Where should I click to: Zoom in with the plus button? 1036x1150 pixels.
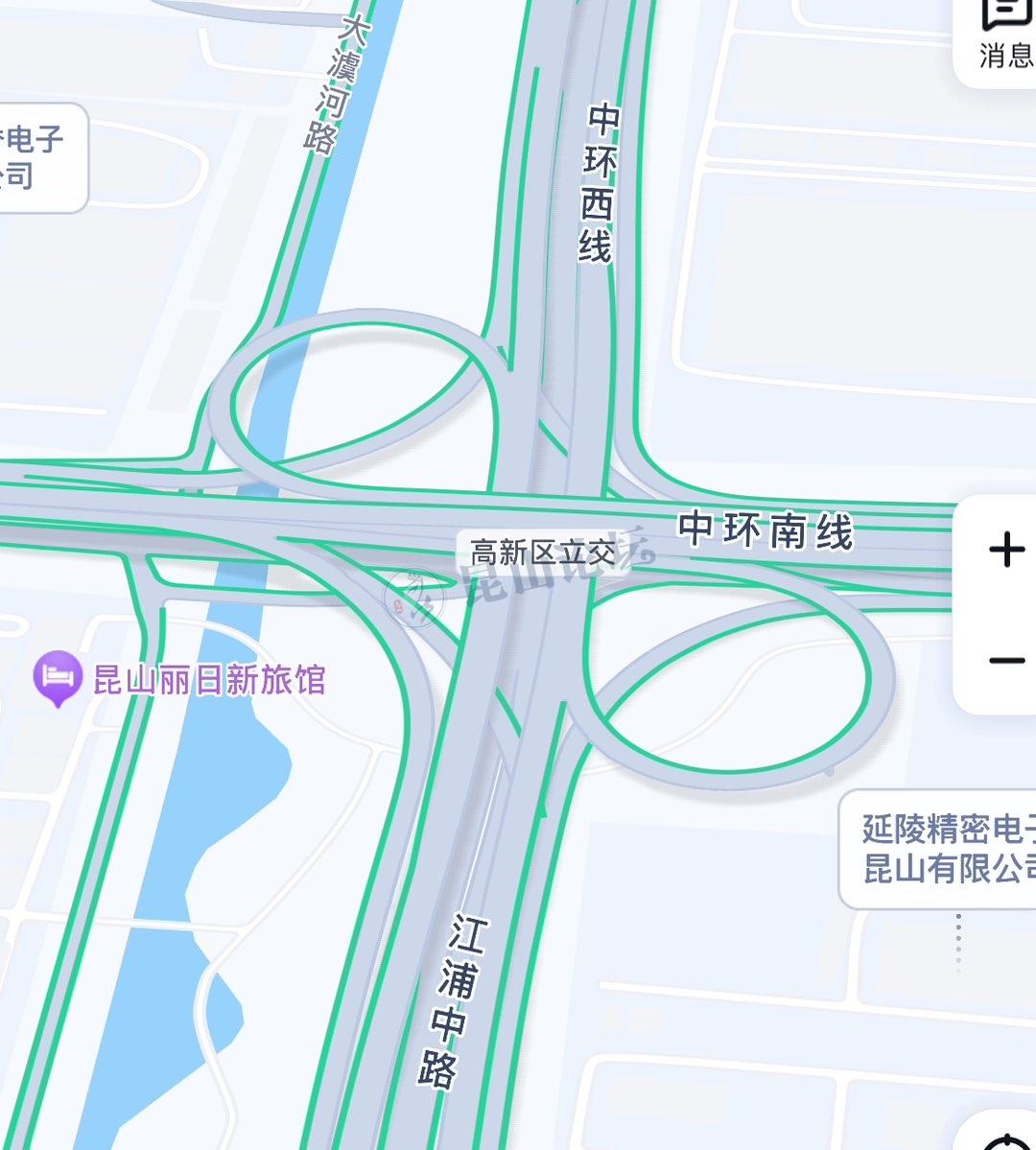(1006, 551)
